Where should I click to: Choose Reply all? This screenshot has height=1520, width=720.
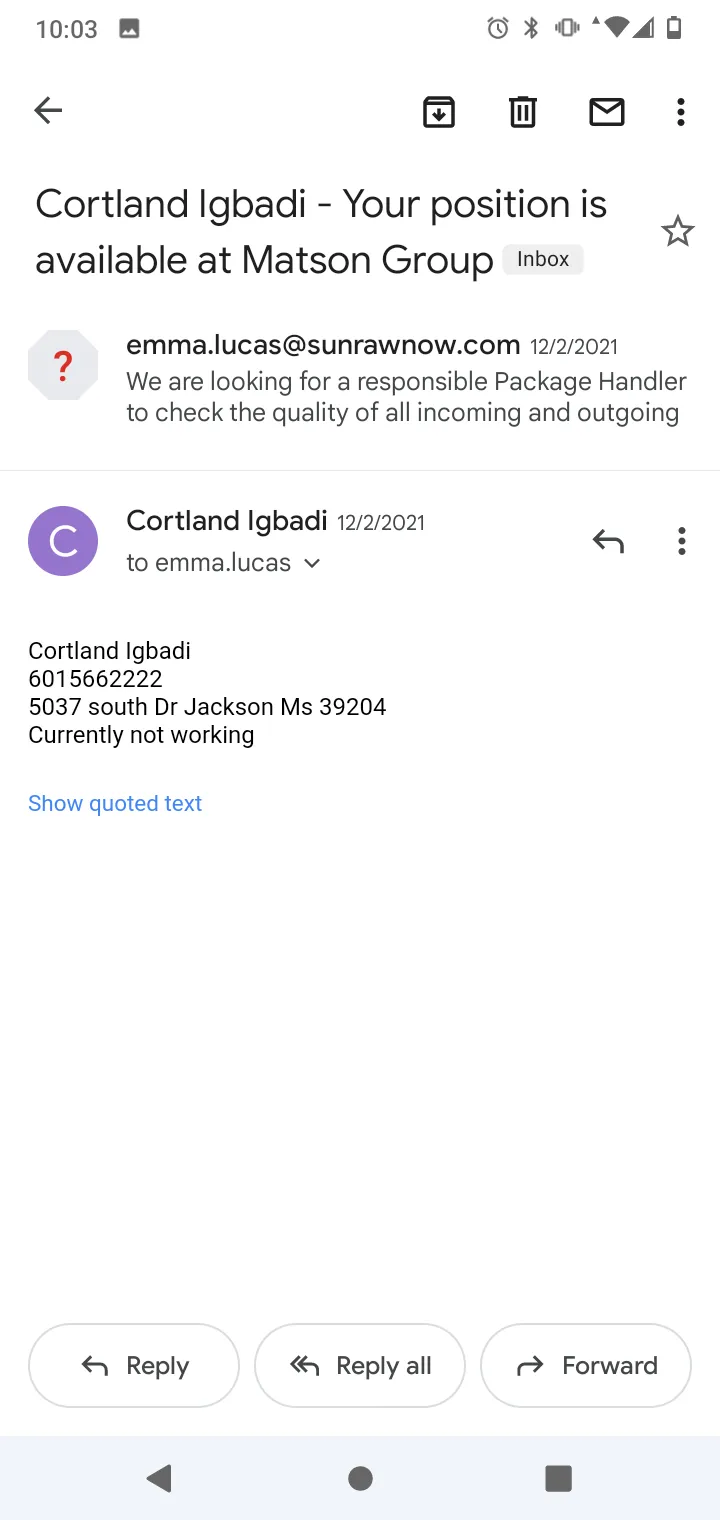point(360,1365)
